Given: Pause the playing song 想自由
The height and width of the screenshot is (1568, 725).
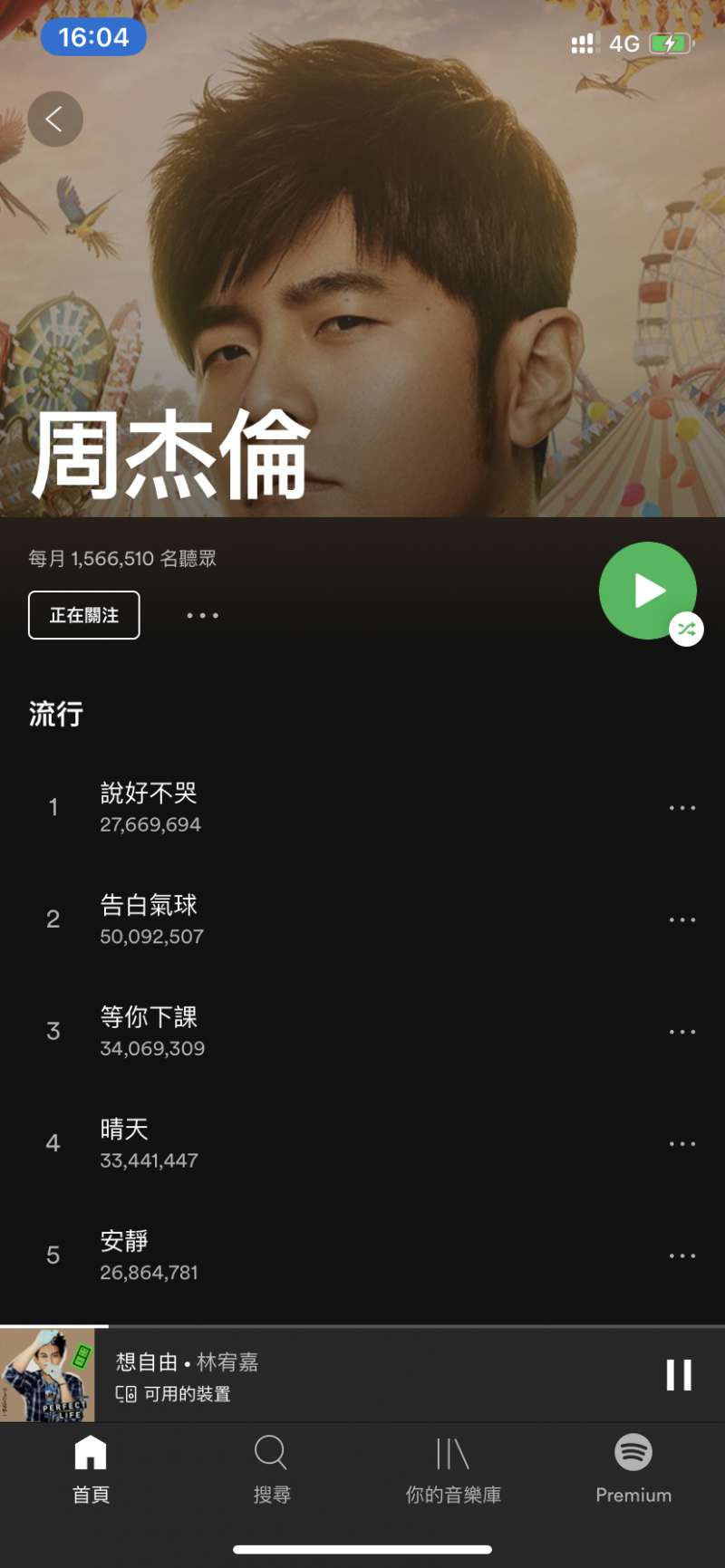Looking at the screenshot, I should tap(677, 1375).
